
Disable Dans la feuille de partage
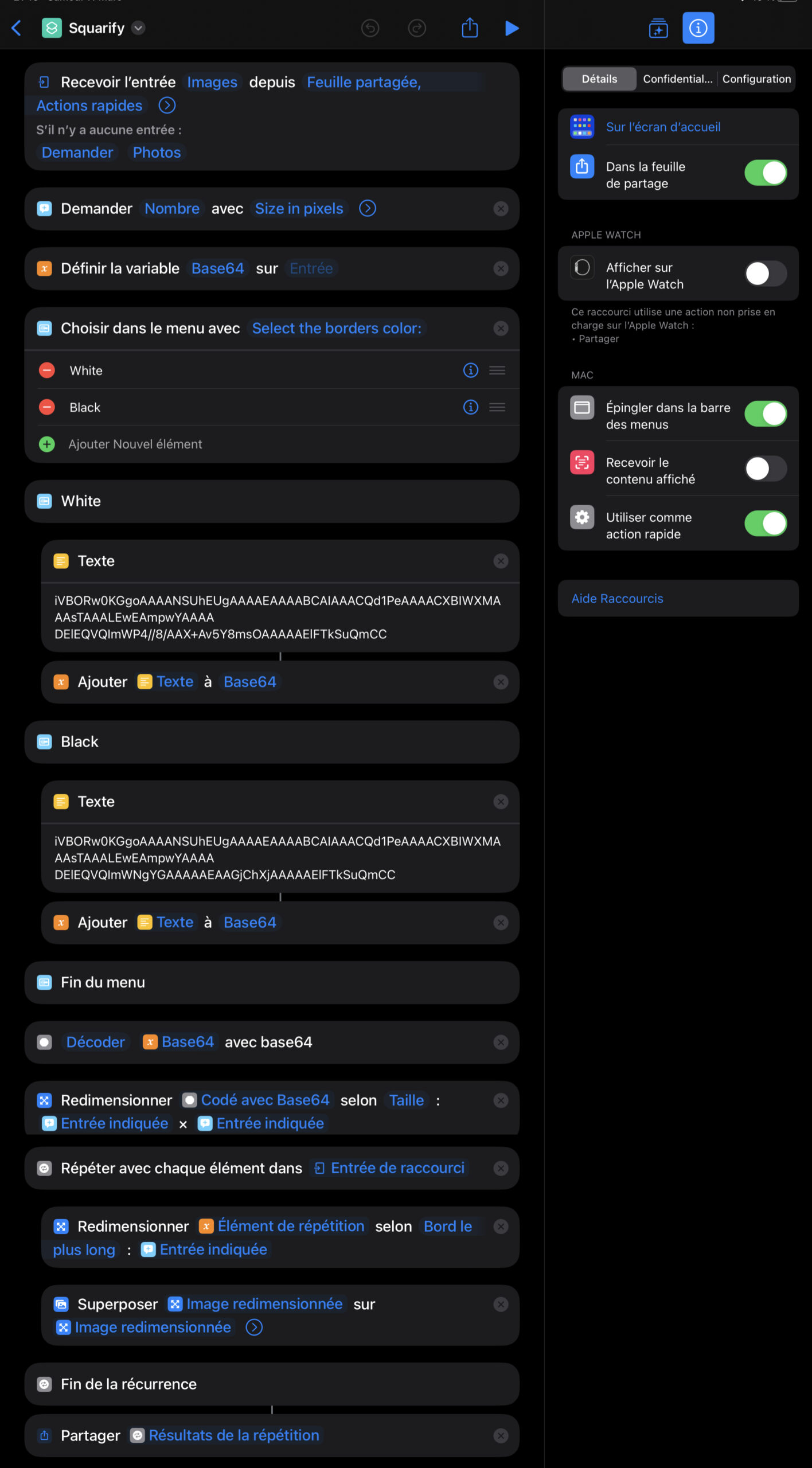point(765,173)
